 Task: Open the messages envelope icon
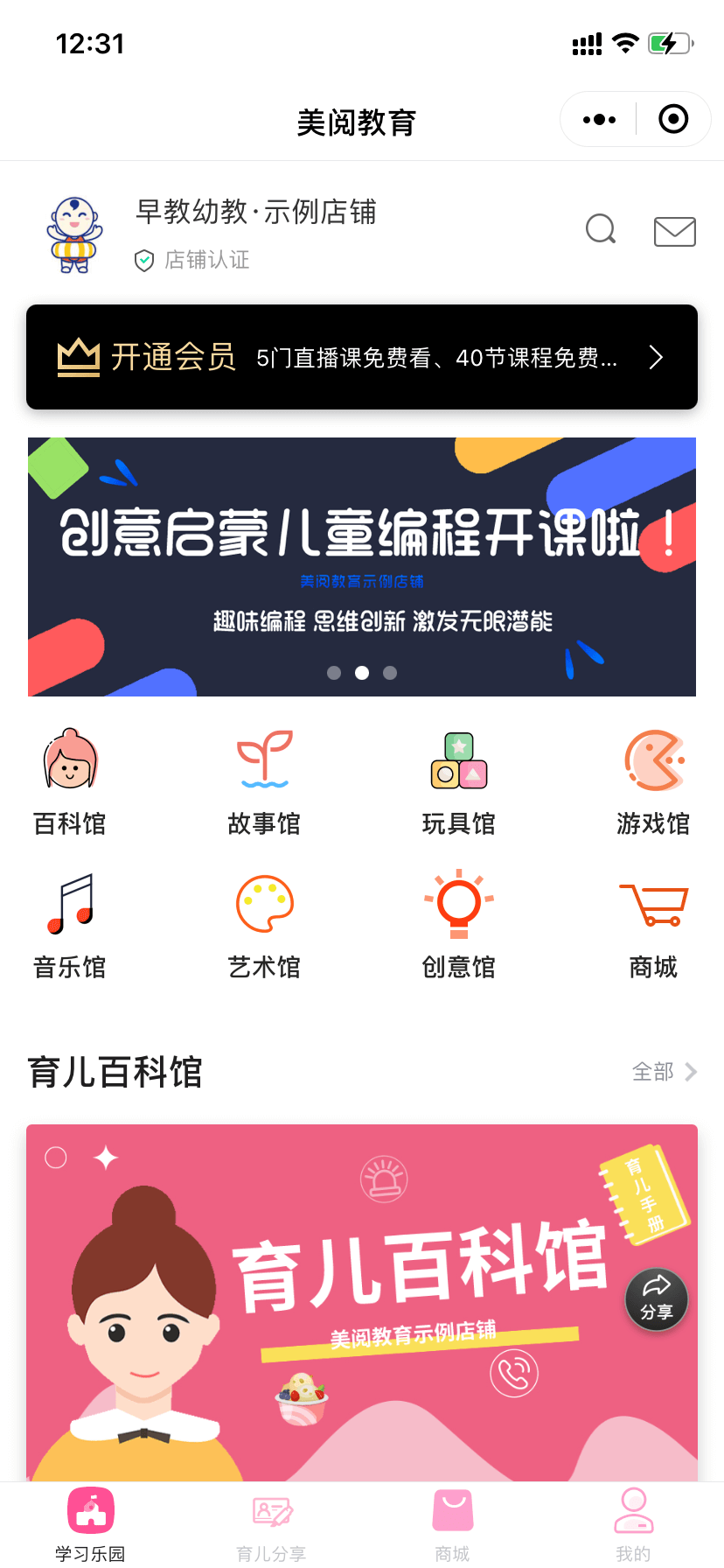point(674,232)
